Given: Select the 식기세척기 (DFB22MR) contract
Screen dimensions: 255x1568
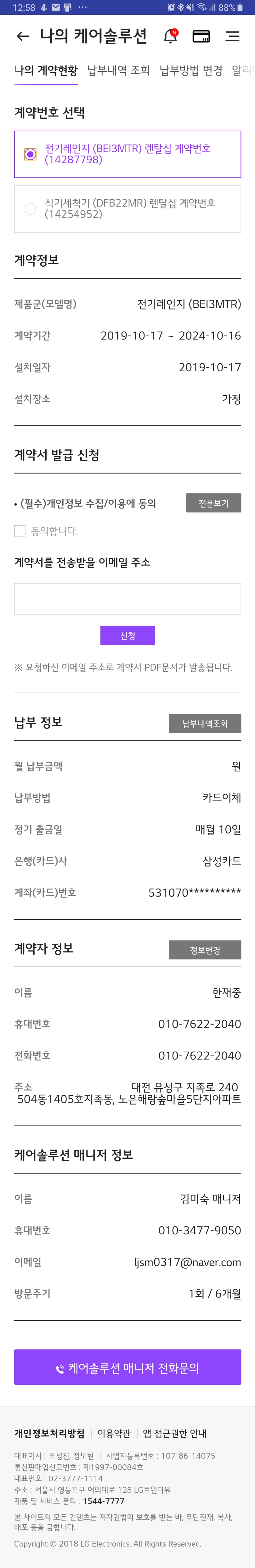Looking at the screenshot, I should pyautogui.click(x=31, y=209).
